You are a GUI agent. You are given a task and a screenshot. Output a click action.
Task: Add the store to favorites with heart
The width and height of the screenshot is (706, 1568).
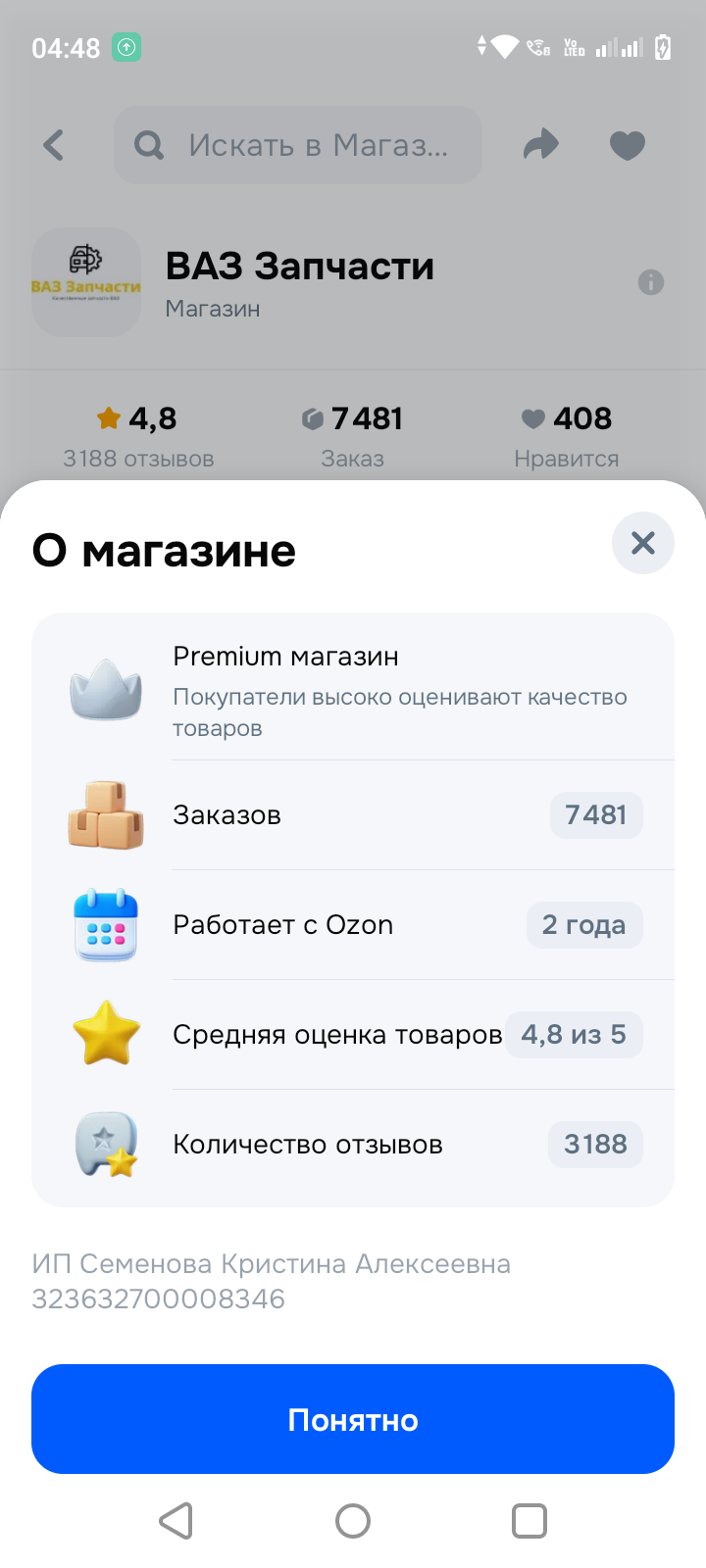pyautogui.click(x=628, y=145)
